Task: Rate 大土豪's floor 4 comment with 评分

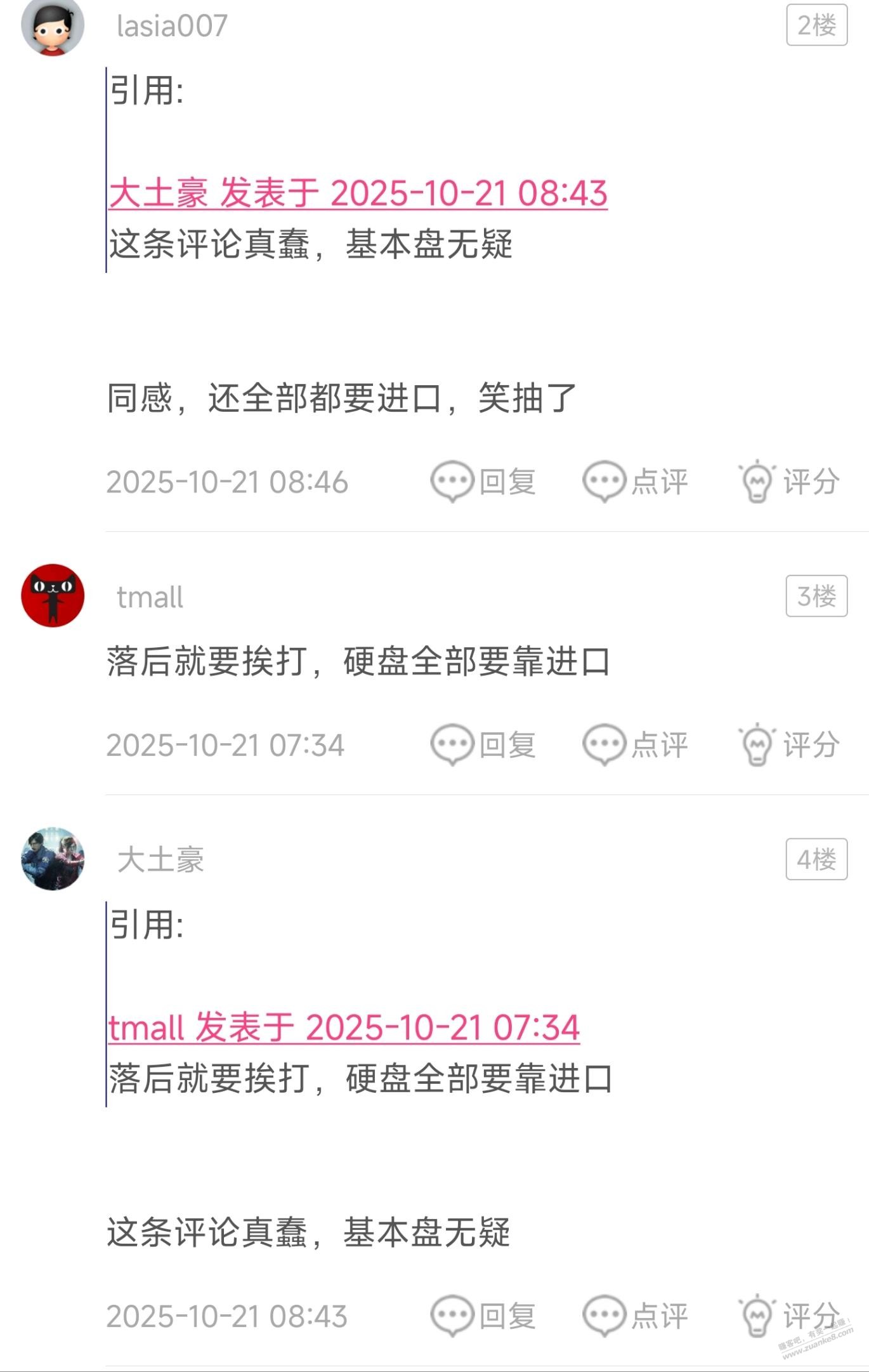Action: point(789,1316)
